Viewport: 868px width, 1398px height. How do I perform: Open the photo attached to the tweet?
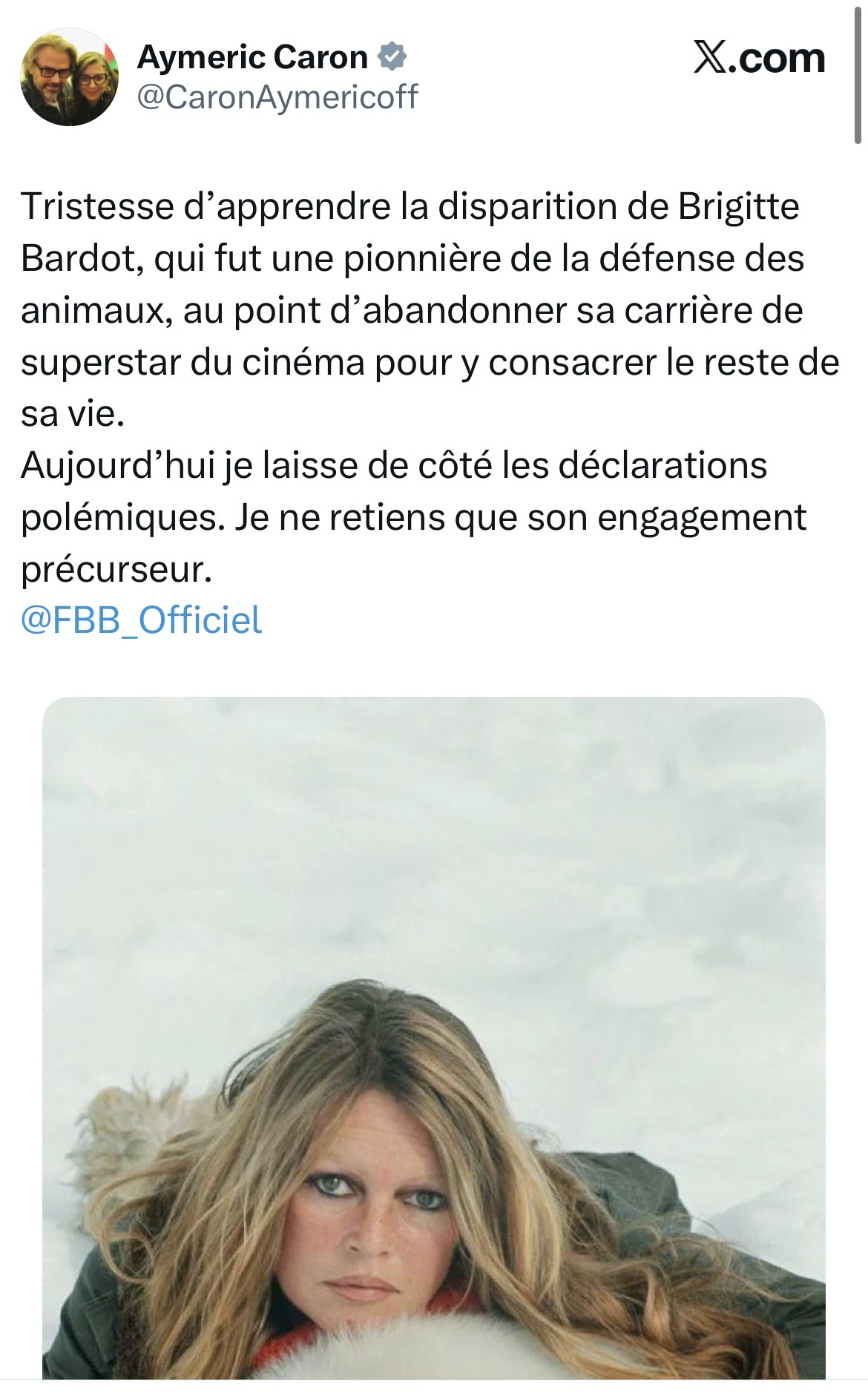pos(434,1039)
